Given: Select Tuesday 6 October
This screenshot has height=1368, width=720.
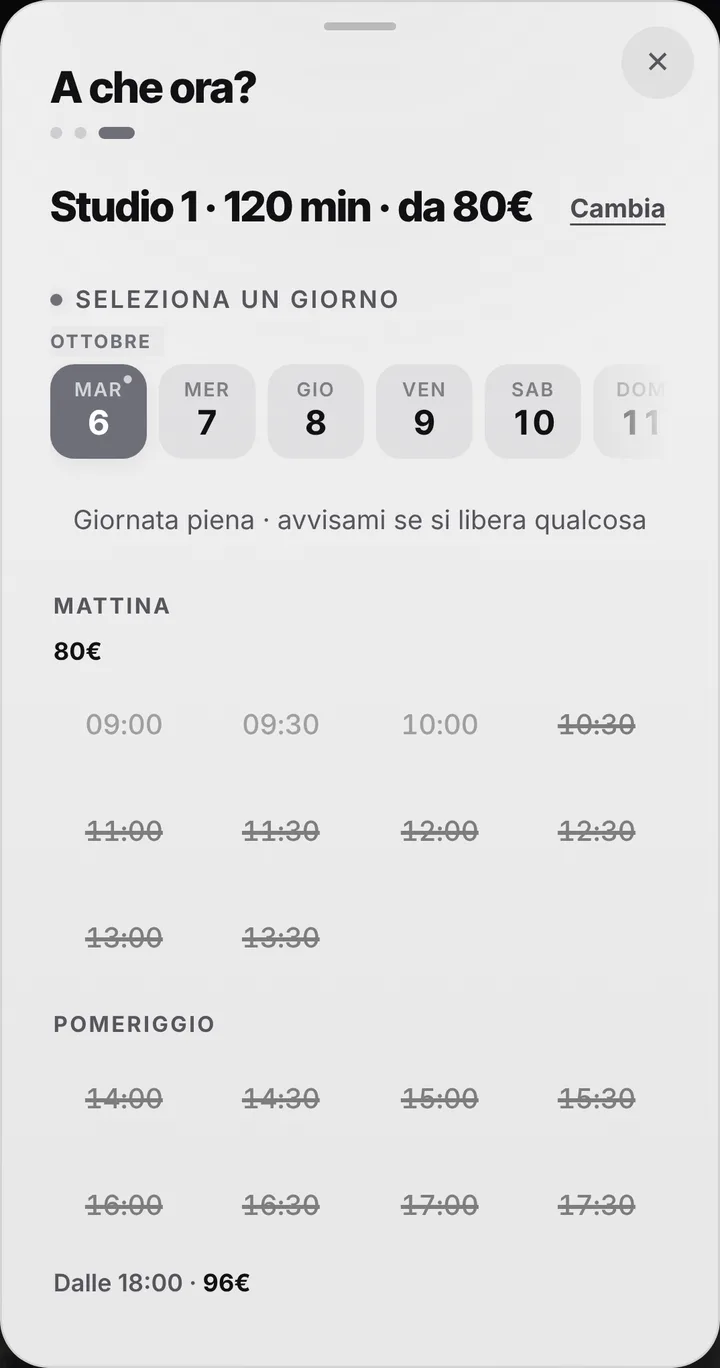Looking at the screenshot, I should click(x=98, y=411).
